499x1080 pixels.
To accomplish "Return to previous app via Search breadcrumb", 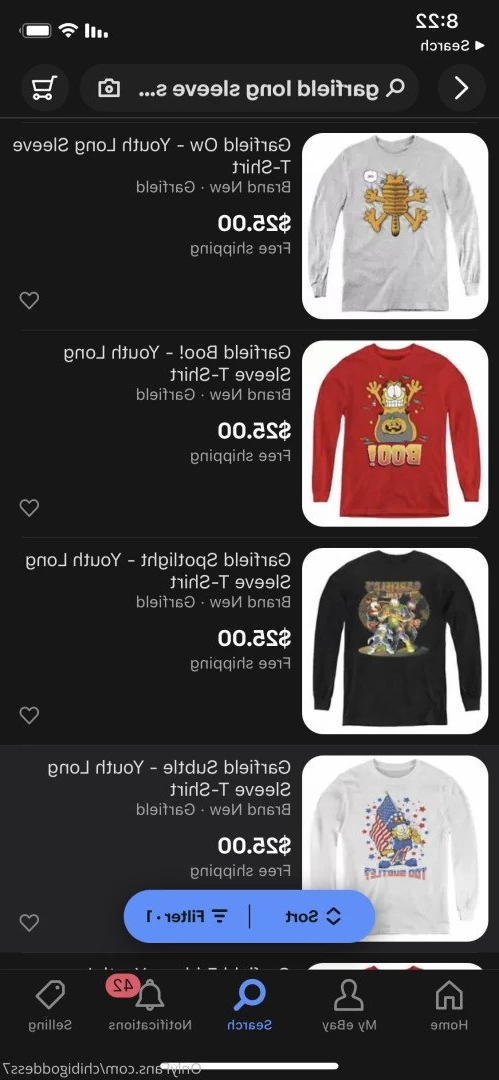I will [453, 46].
